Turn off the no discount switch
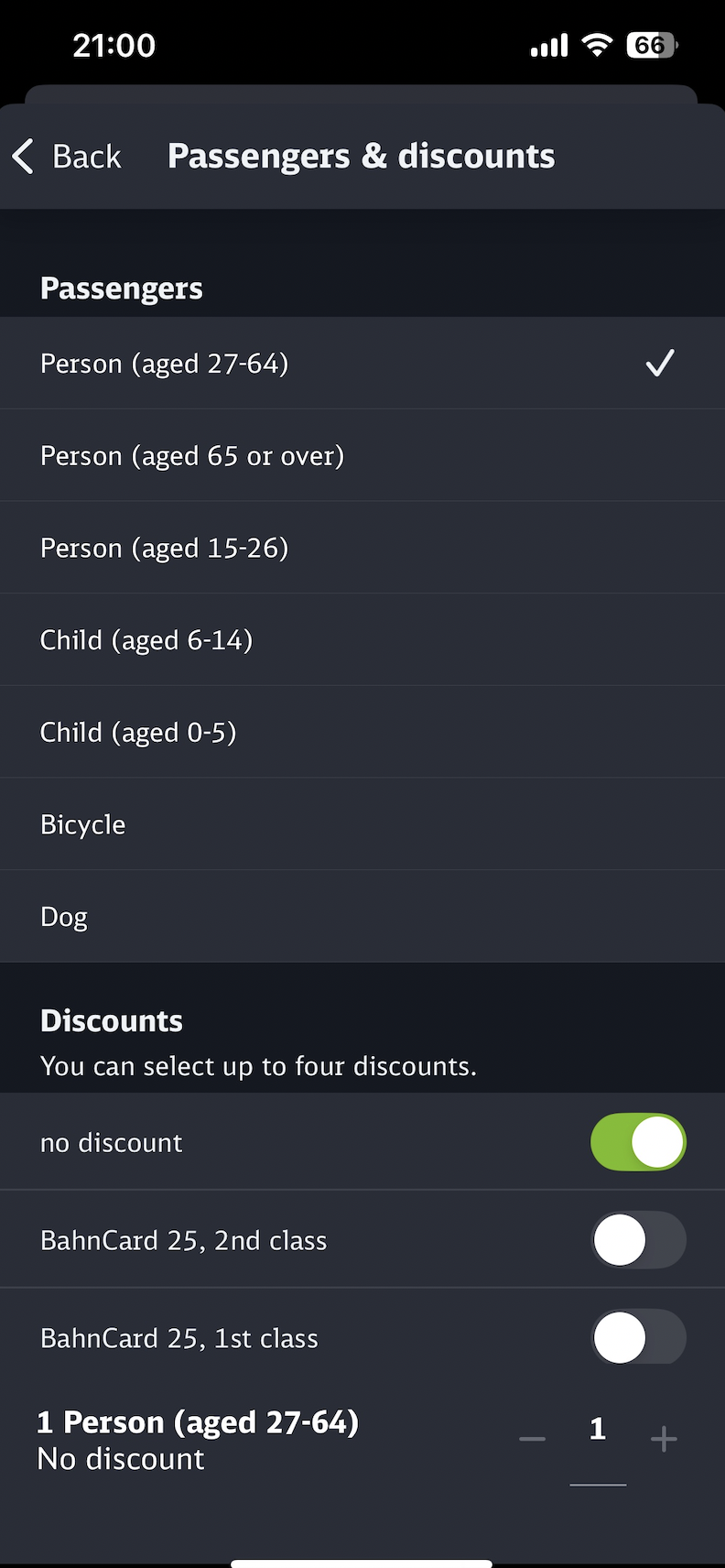This screenshot has width=725, height=1568. point(638,1142)
